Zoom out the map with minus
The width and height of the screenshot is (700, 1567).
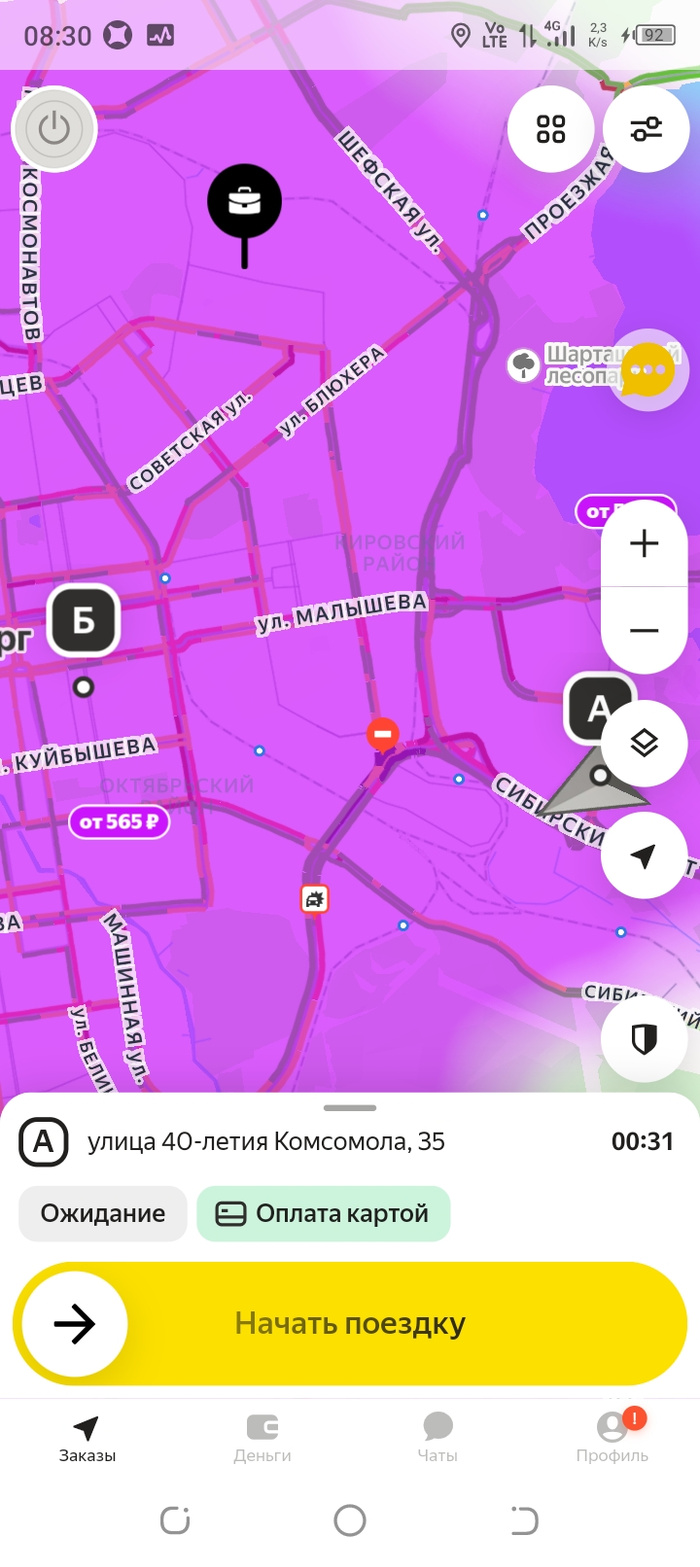coord(644,630)
